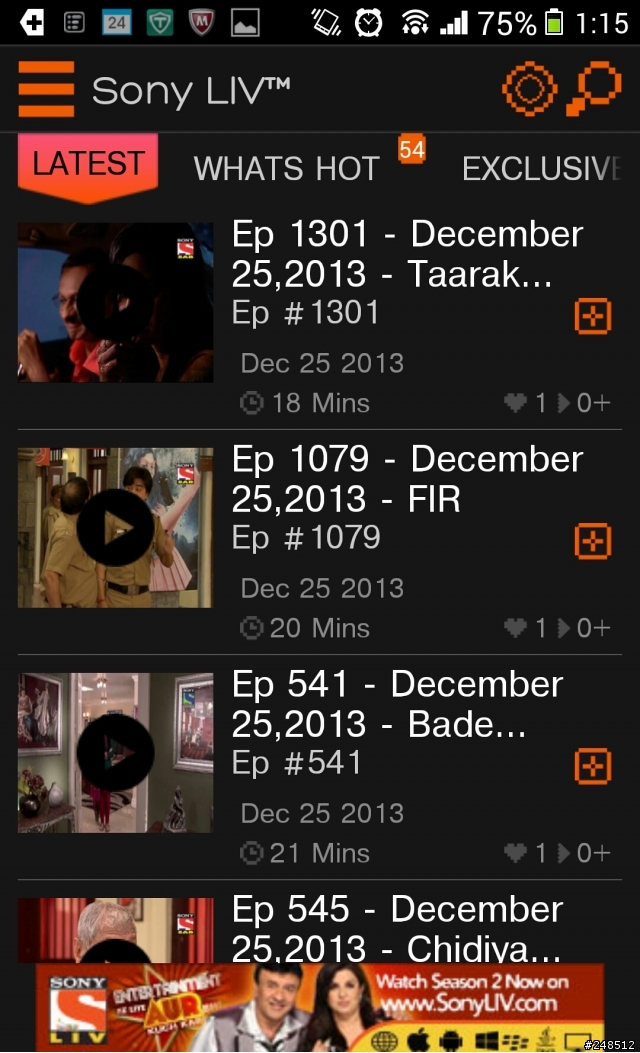
Task: Add Ep 1301 to the playlist
Action: click(593, 316)
